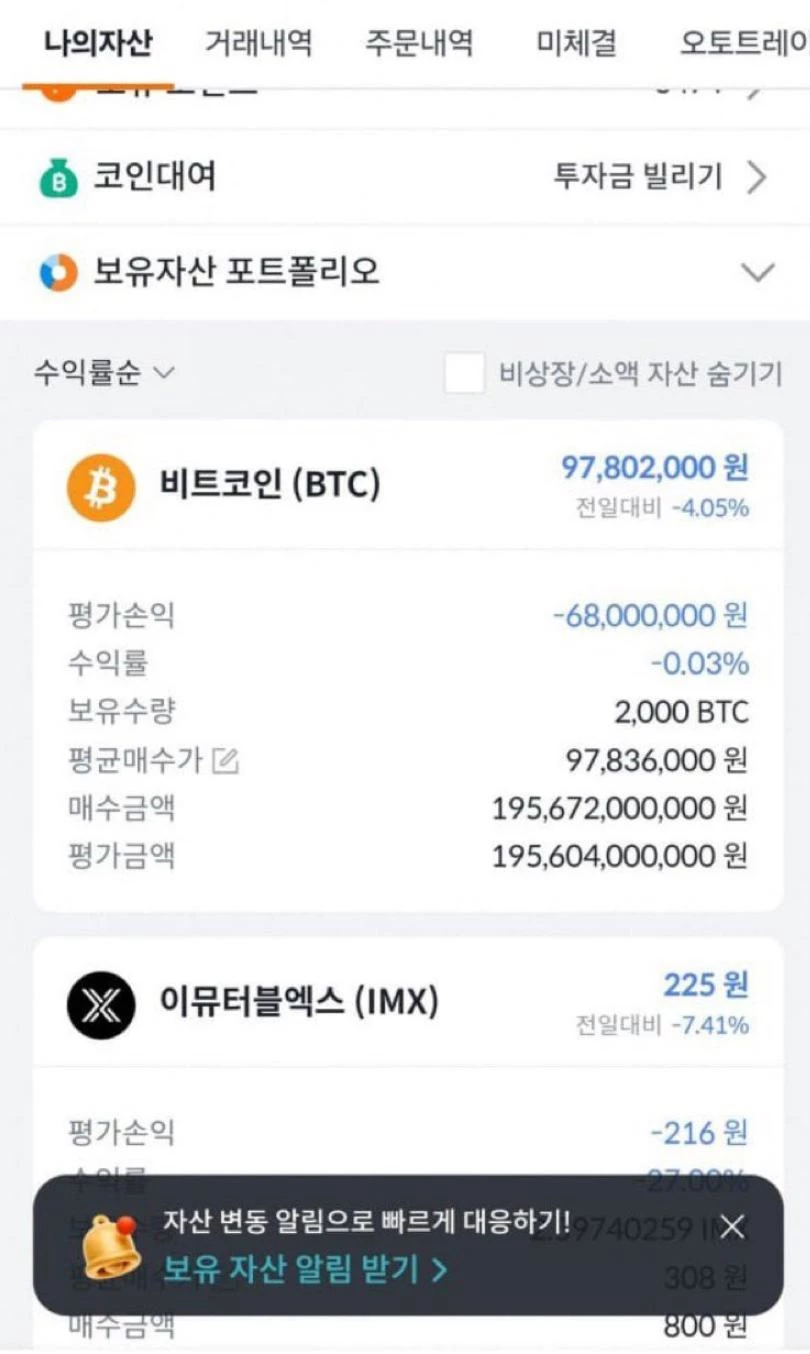Check 비상장/소액 자산 숨기기 box
This screenshot has width=810, height=1354.
[464, 374]
